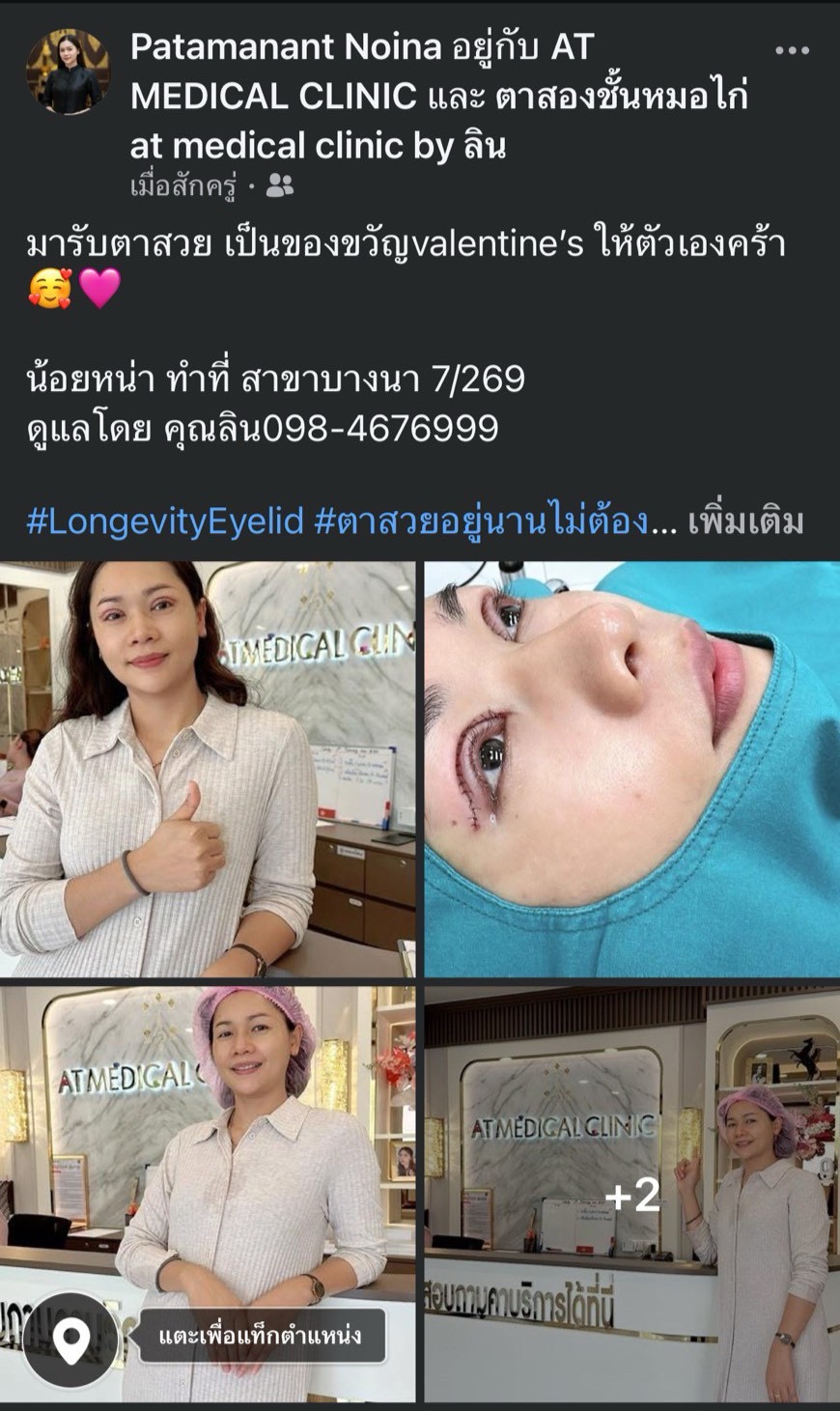Tap the แตะเพื่อแท็กตำแหน่ง location tag button
840x1411 pixels.
click(x=261, y=1336)
